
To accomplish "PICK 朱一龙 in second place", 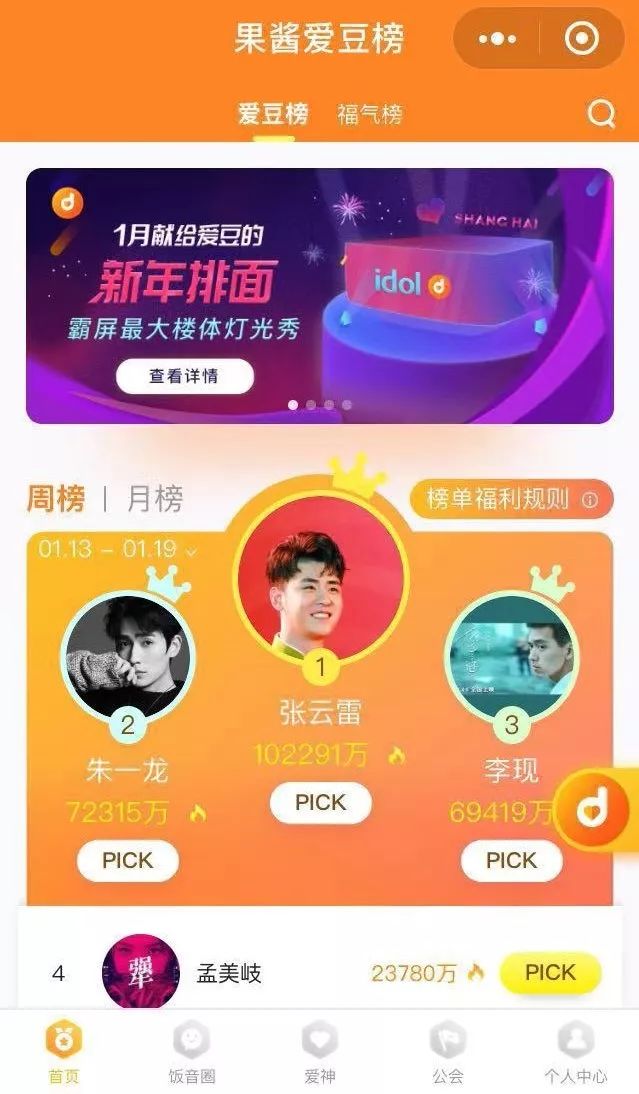I will pyautogui.click(x=128, y=860).
